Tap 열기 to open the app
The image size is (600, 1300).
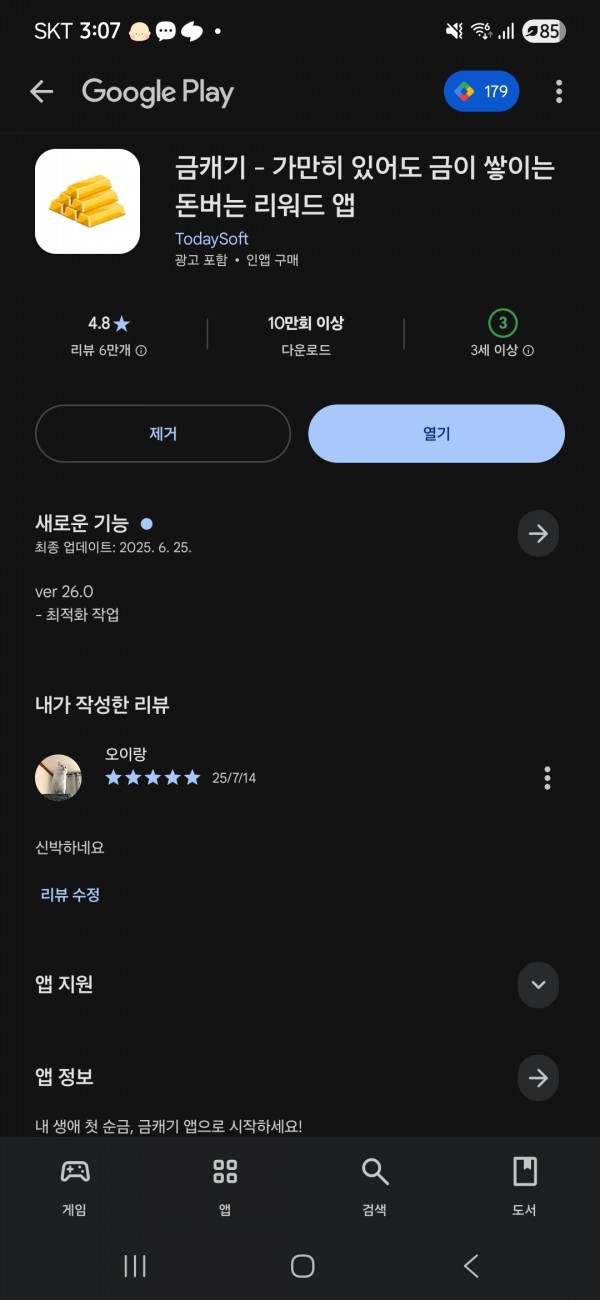pyautogui.click(x=436, y=434)
